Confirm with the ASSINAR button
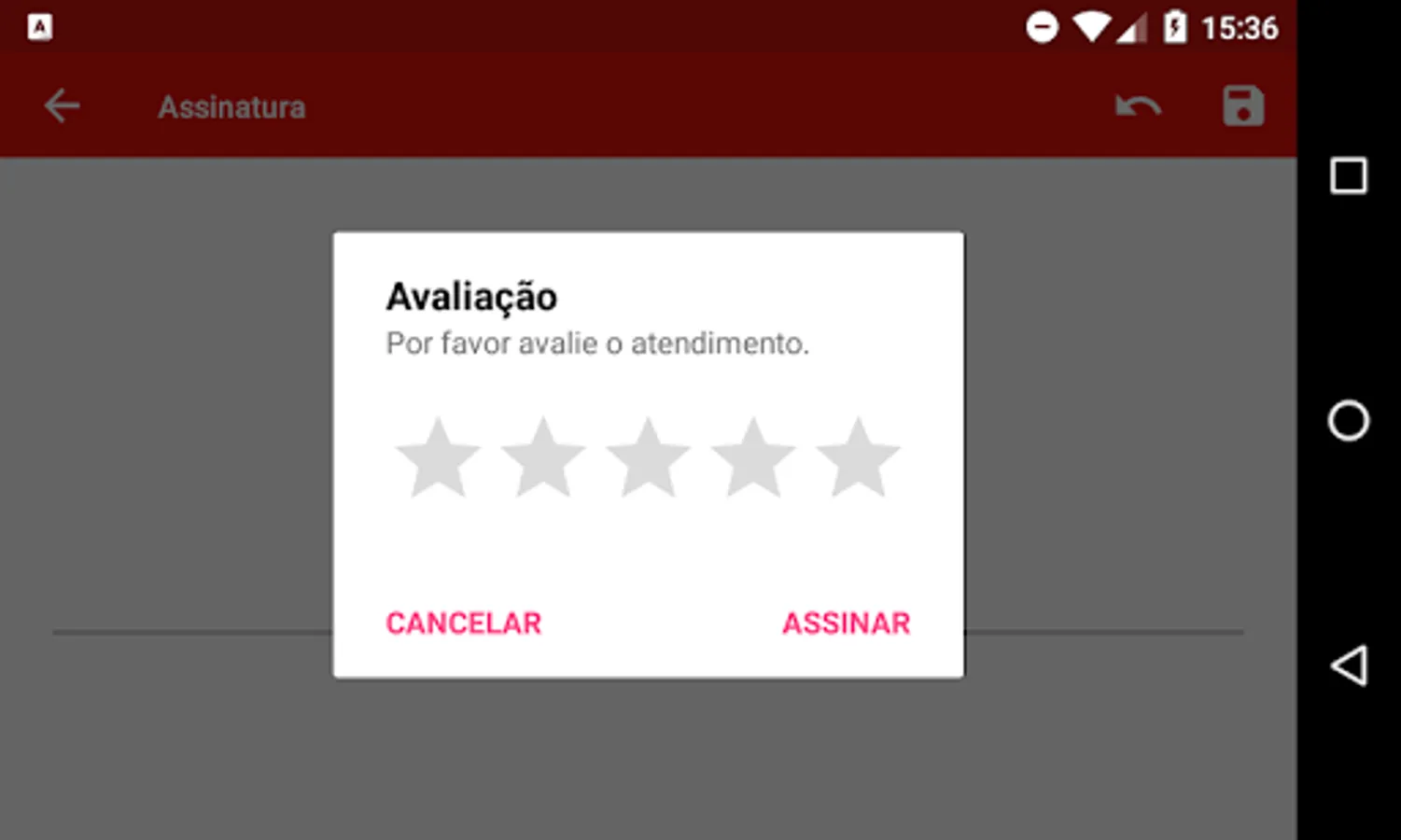Viewport: 1401px width, 840px height. click(846, 623)
